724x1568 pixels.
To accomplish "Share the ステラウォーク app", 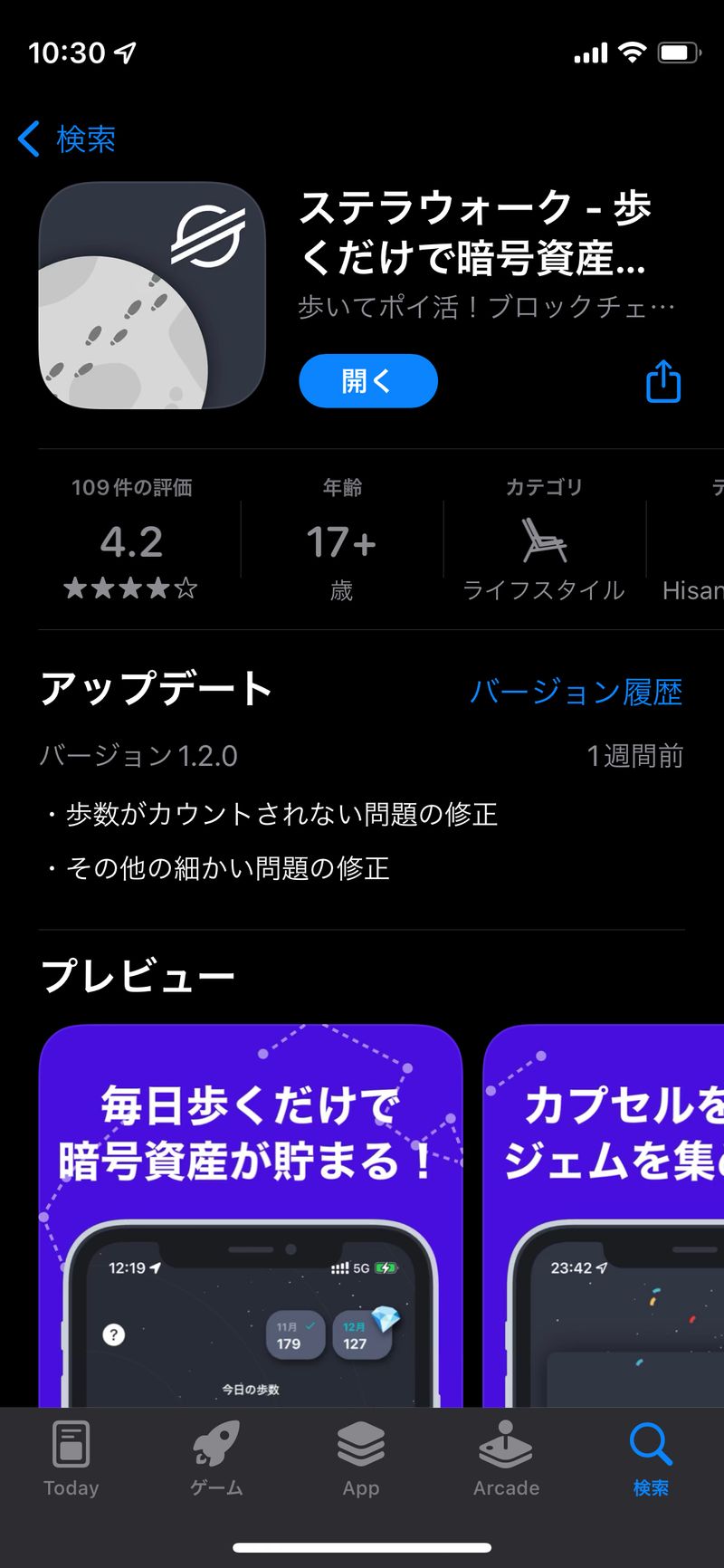I will 662,381.
